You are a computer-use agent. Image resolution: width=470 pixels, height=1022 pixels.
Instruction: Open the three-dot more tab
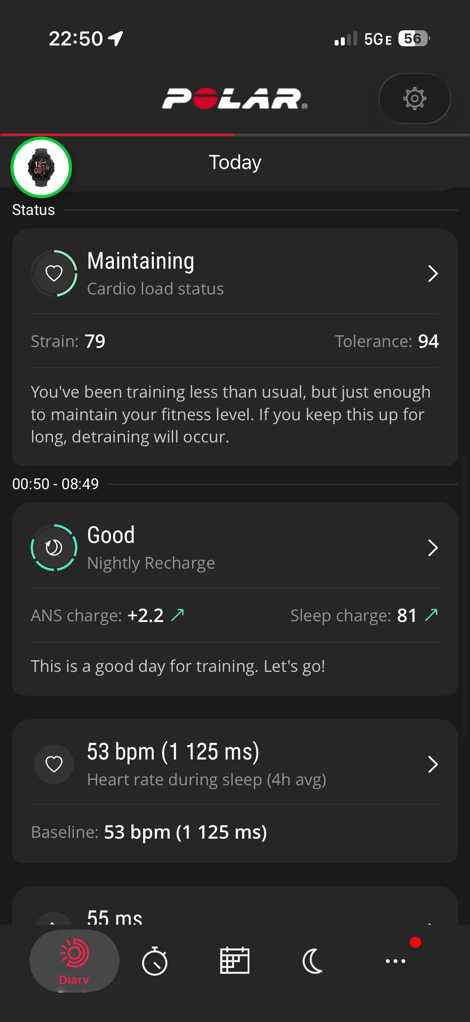click(x=396, y=961)
